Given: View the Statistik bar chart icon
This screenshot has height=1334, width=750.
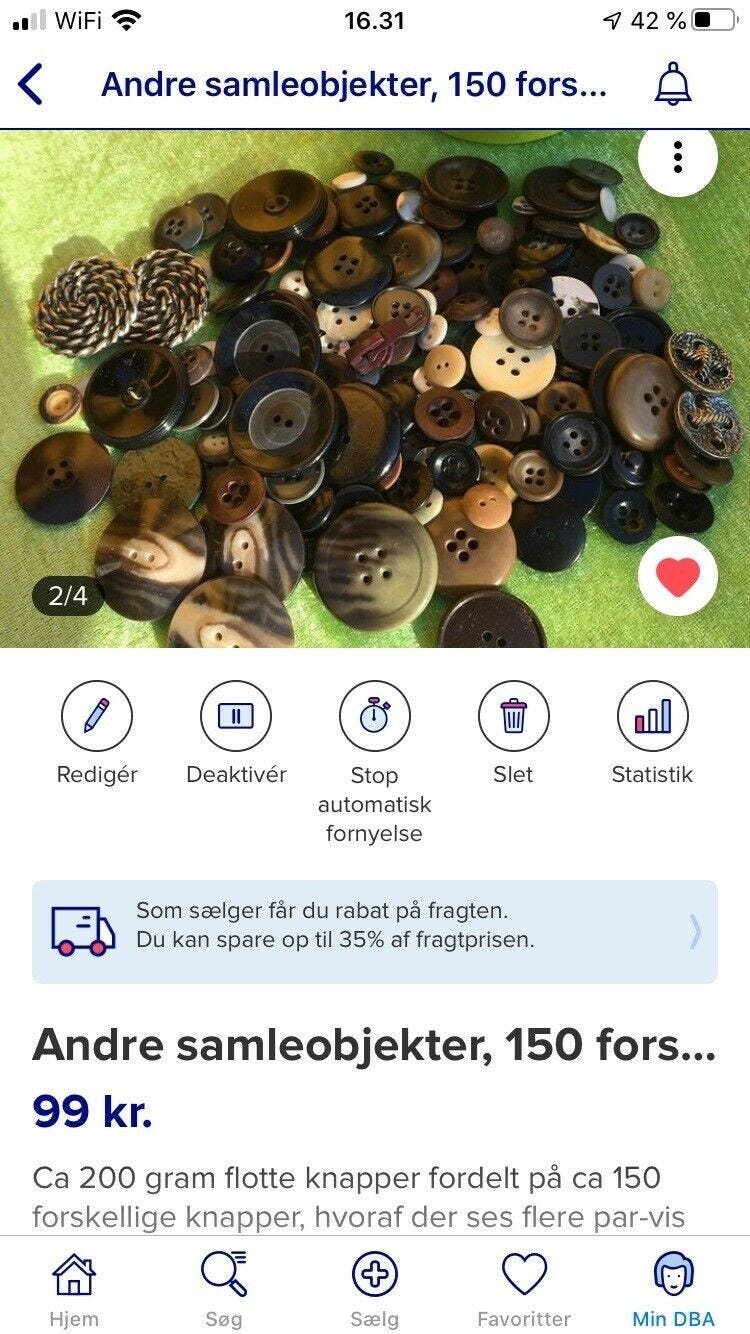Looking at the screenshot, I should [652, 716].
